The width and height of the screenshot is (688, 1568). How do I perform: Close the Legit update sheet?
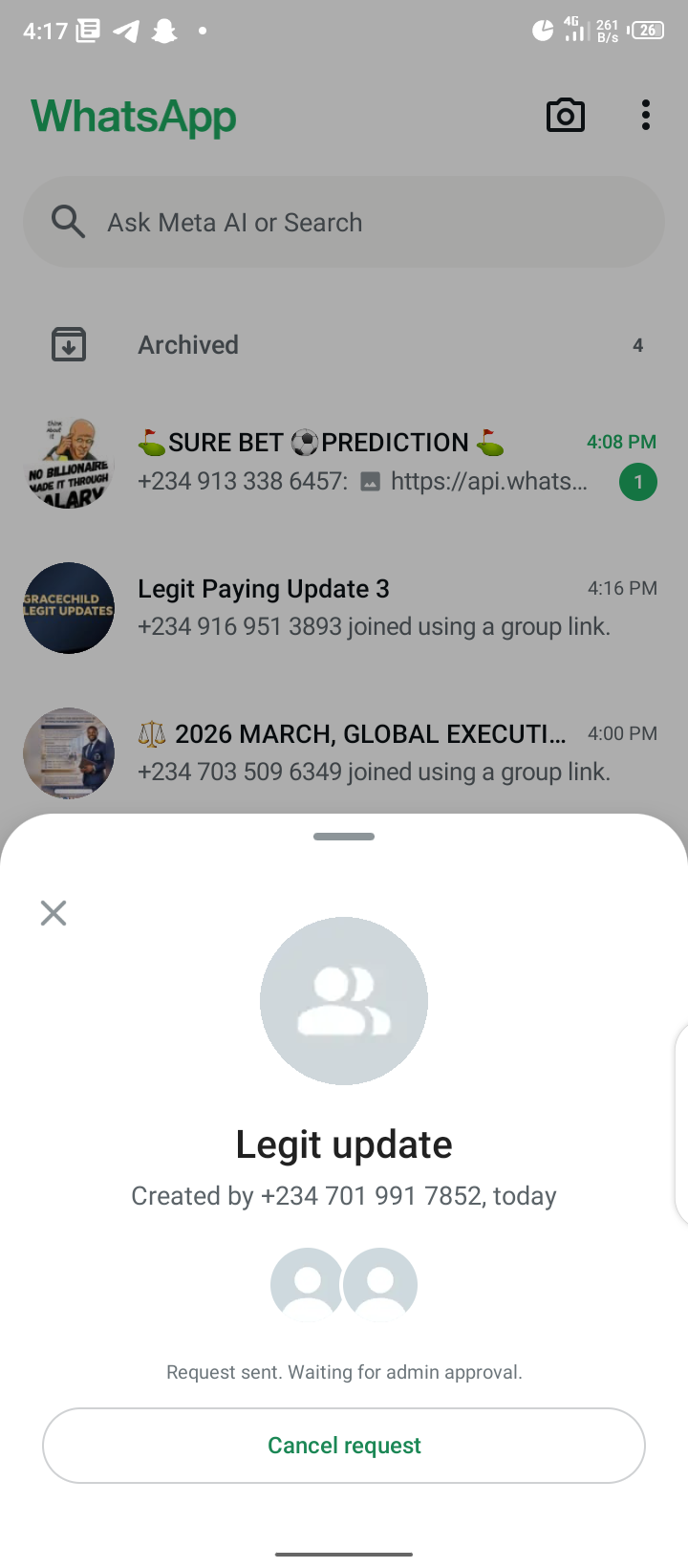tap(54, 913)
